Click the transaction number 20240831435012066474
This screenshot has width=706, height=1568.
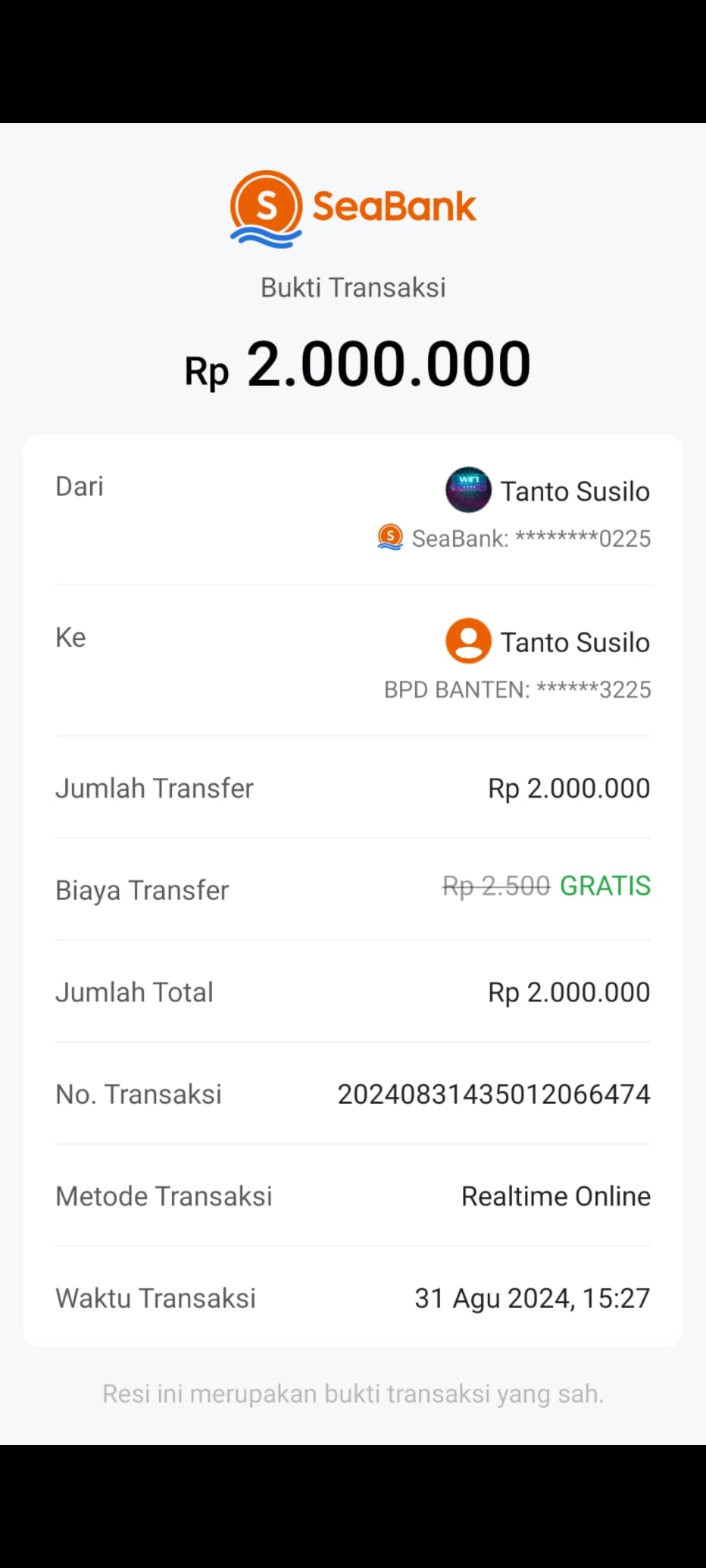494,1094
